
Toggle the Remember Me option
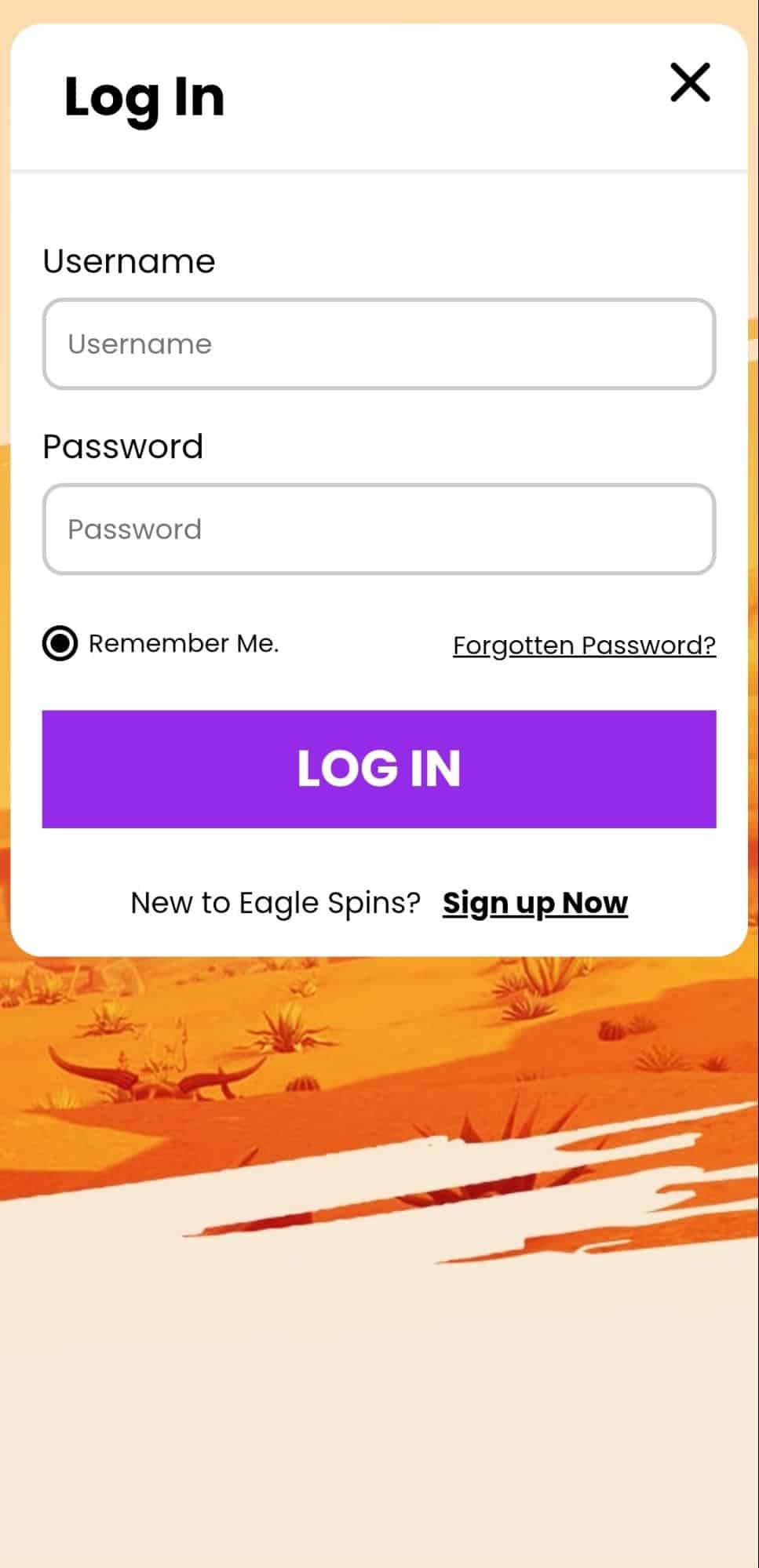coord(60,643)
